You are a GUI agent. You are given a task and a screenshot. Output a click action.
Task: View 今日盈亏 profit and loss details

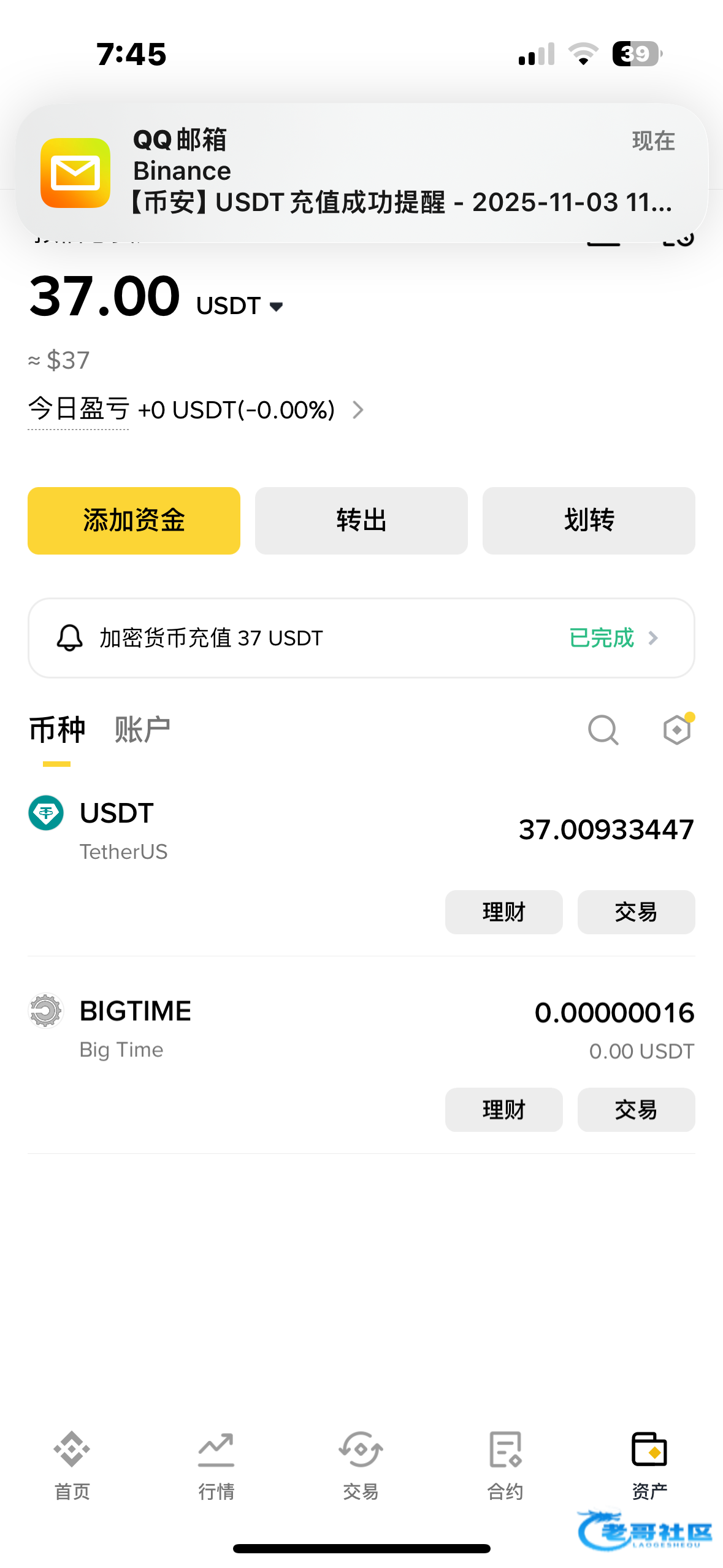pos(196,409)
